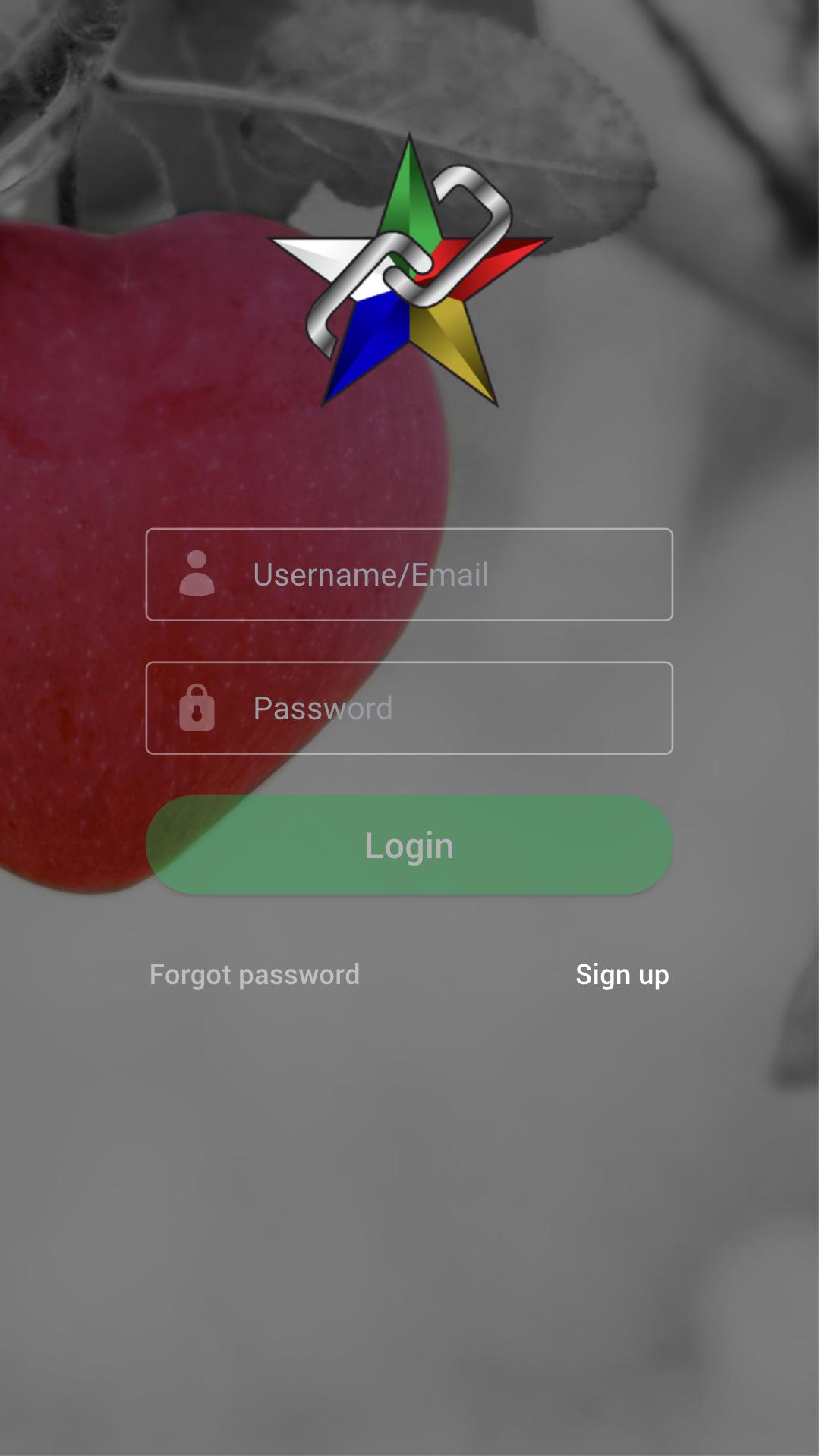This screenshot has width=819, height=1456.
Task: Open the Forgot password link
Action: tap(254, 974)
